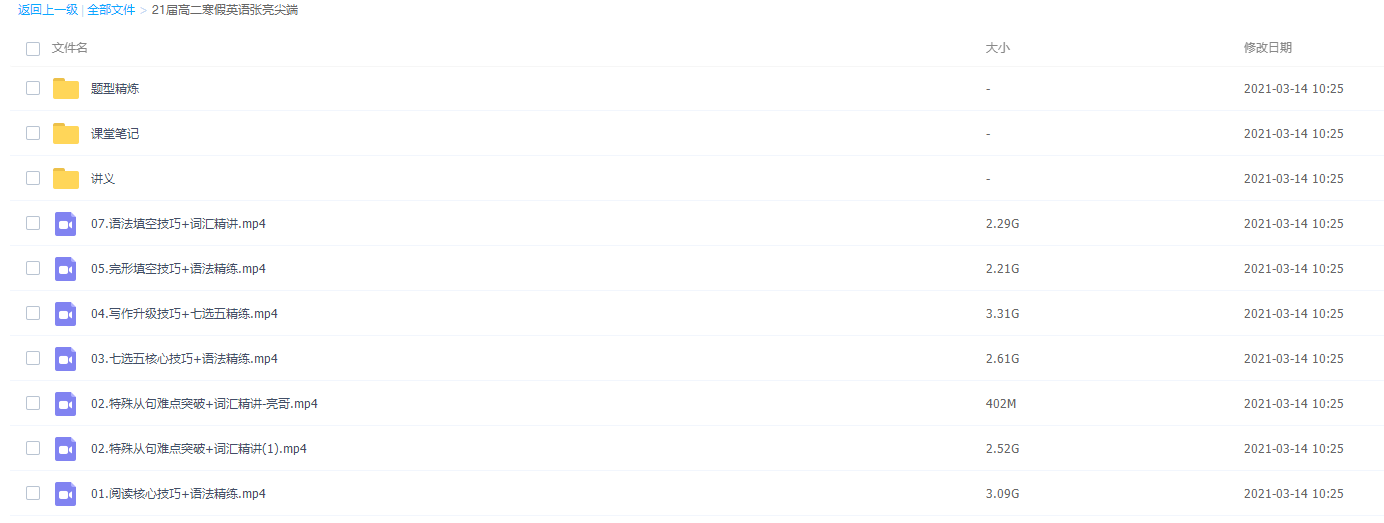Image resolution: width=1384 pixels, height=523 pixels.
Task: Select the 01.阅读核心技巧 video checkbox
Action: [33, 493]
